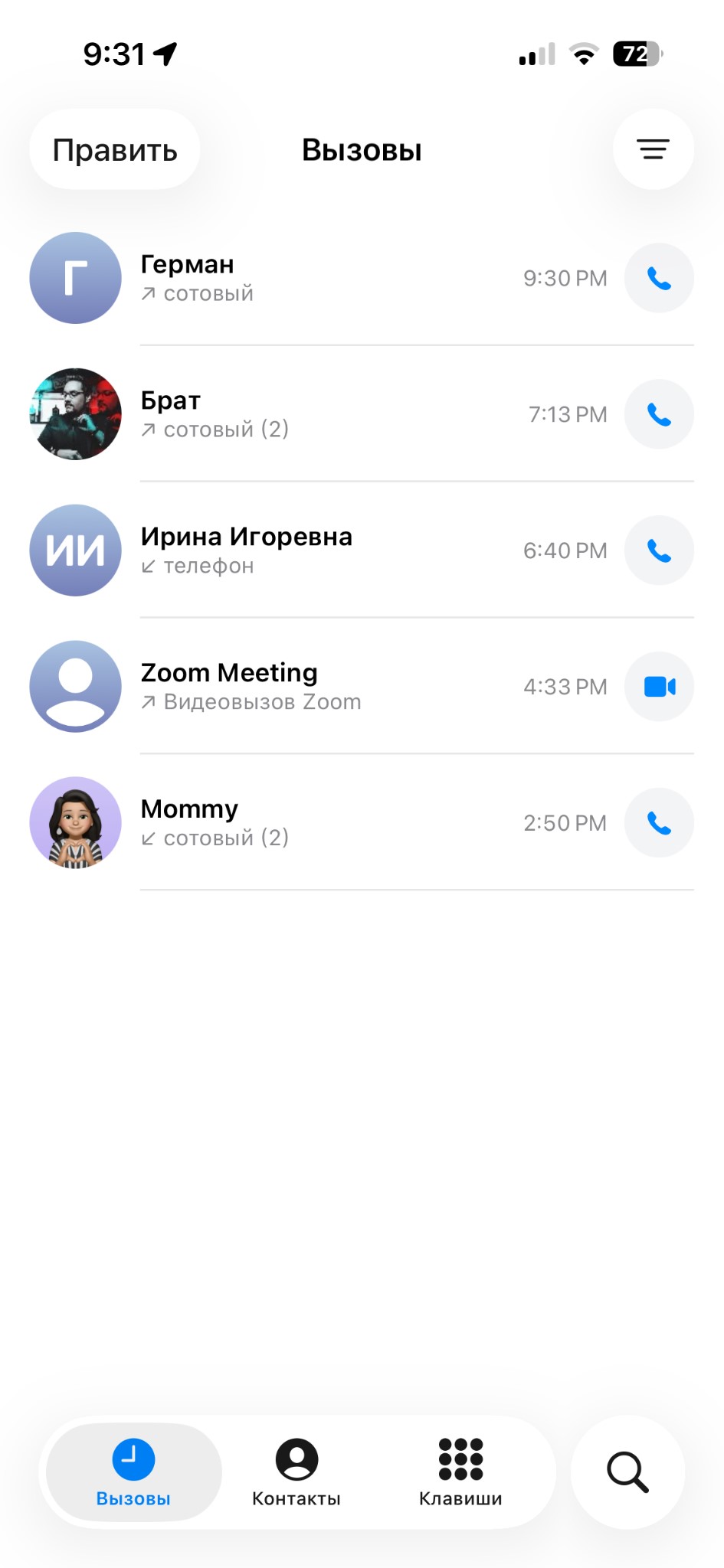
Task: Switch to the Контакты tab
Action: 296,1472
